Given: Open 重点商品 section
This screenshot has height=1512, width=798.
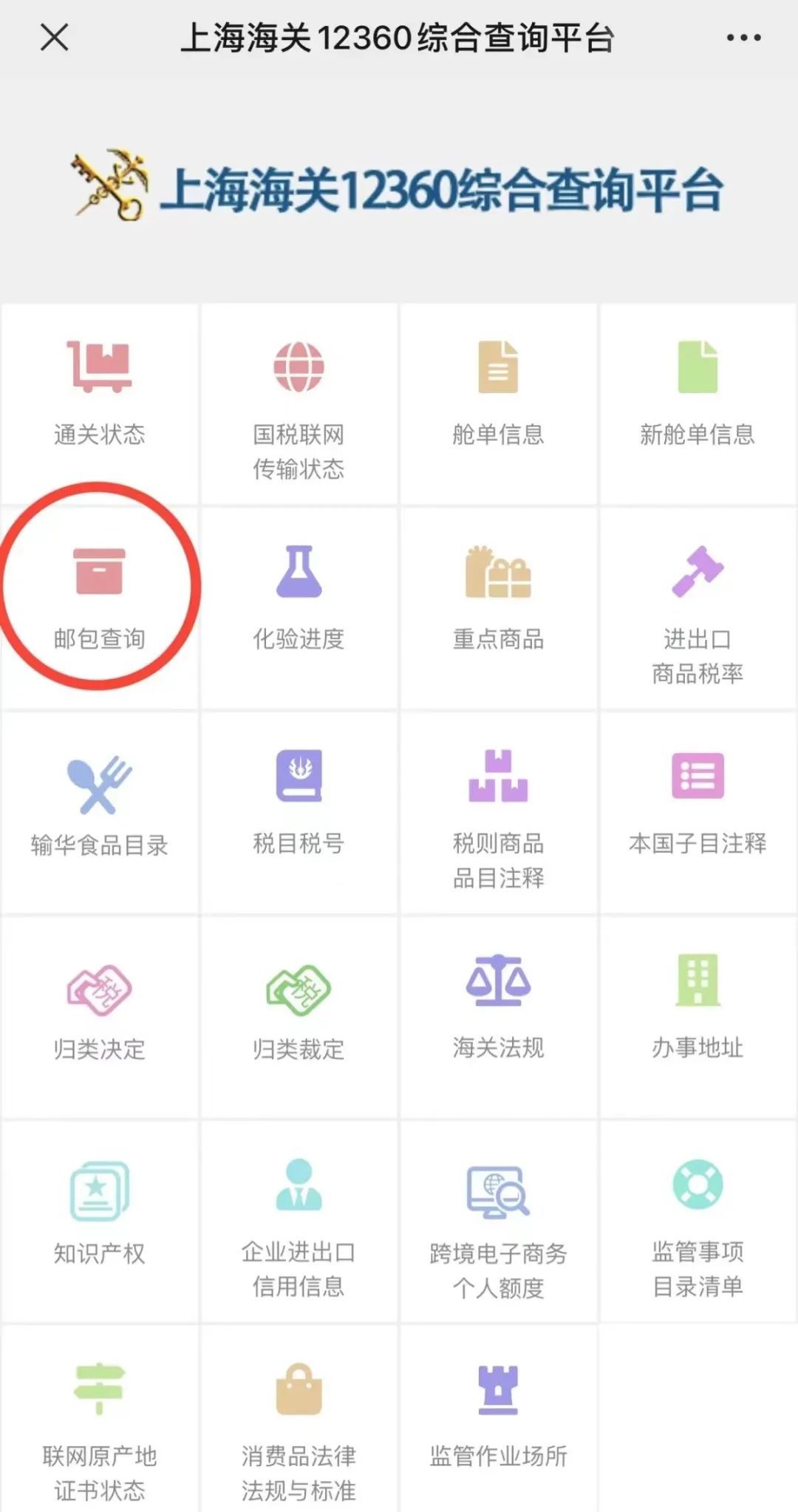Looking at the screenshot, I should click(498, 606).
